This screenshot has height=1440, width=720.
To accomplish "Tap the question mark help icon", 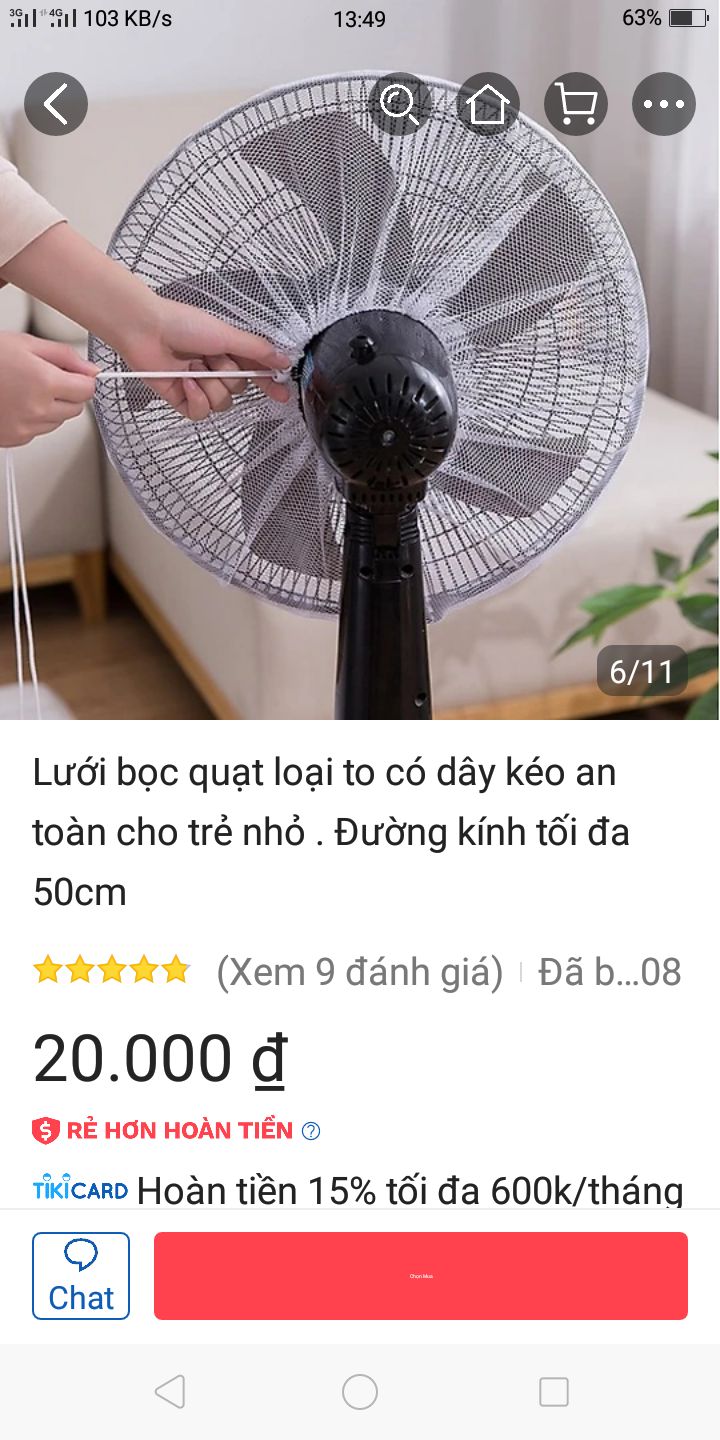I will (313, 1130).
